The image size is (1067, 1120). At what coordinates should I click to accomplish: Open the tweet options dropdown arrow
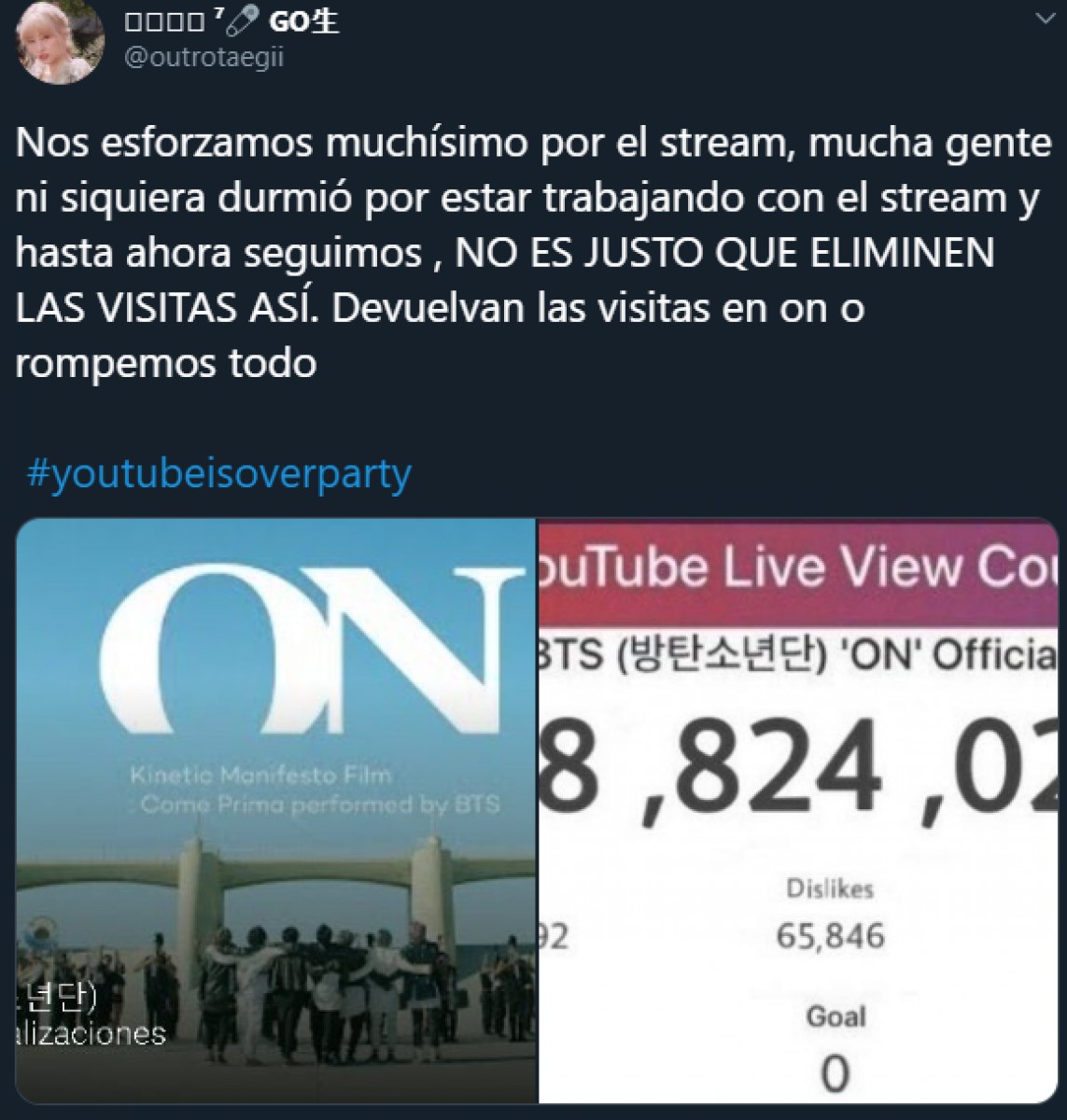click(1043, 19)
